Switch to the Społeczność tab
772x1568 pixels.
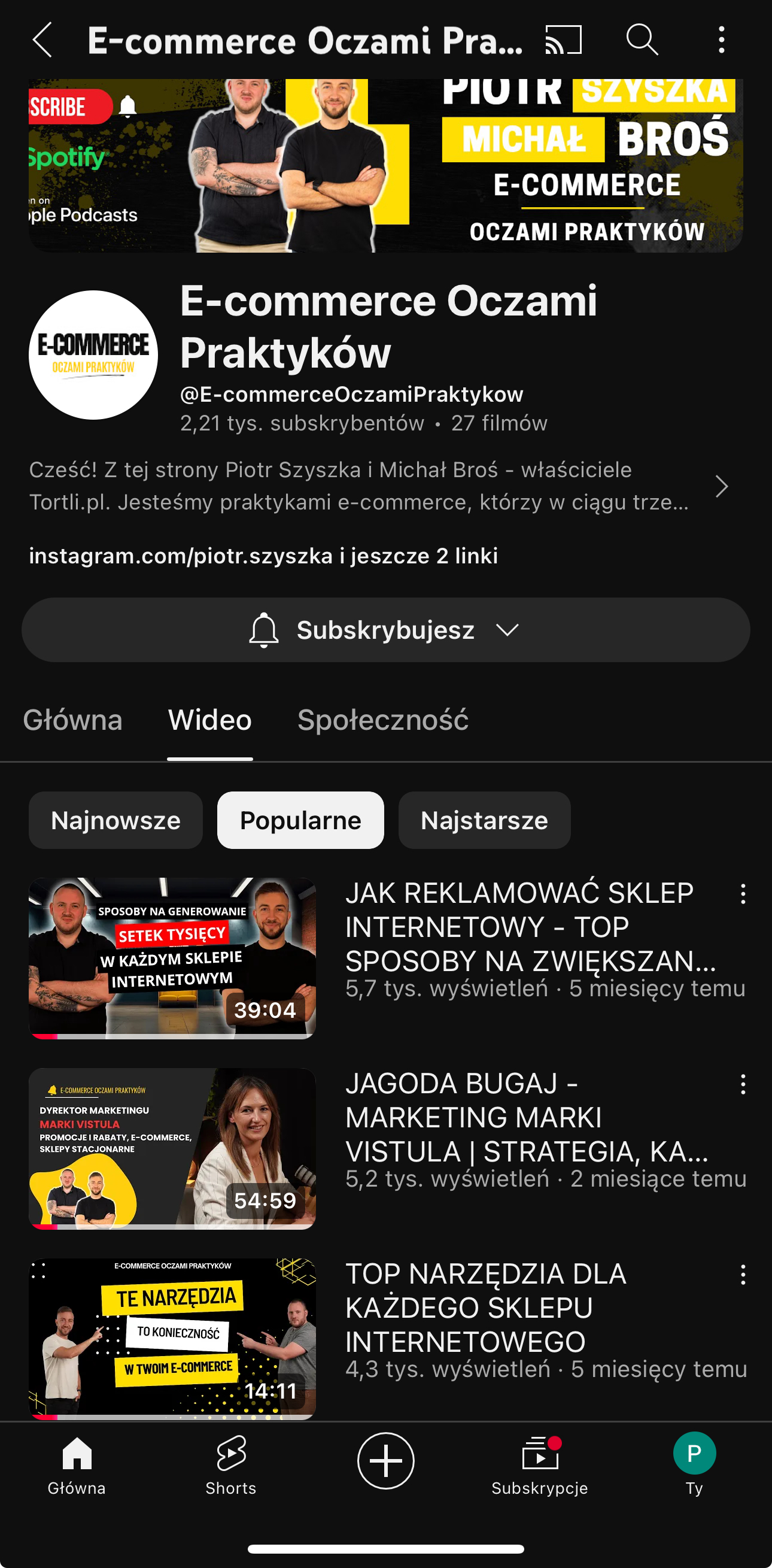click(382, 720)
